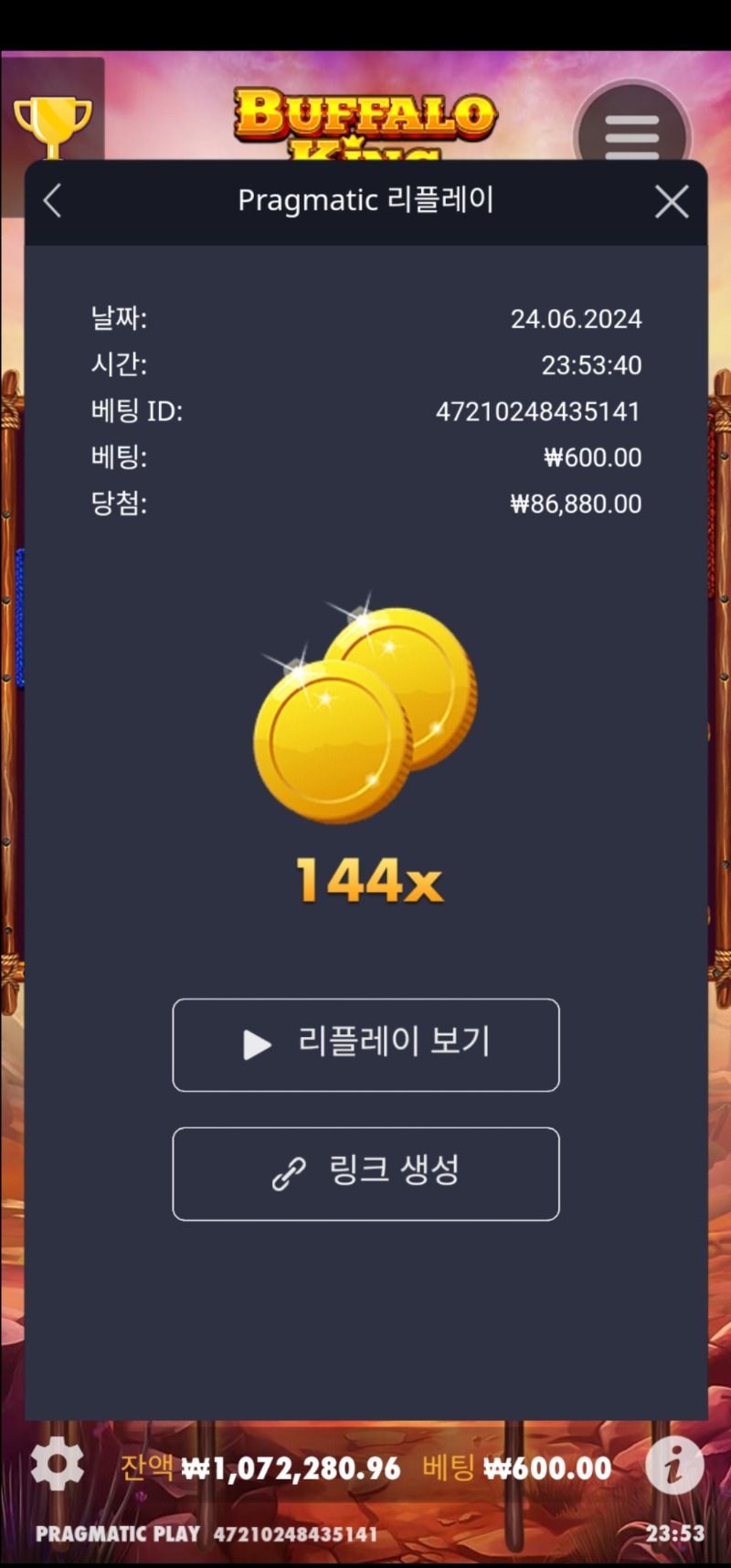Open the game info icon
The image size is (731, 1568).
(674, 1465)
